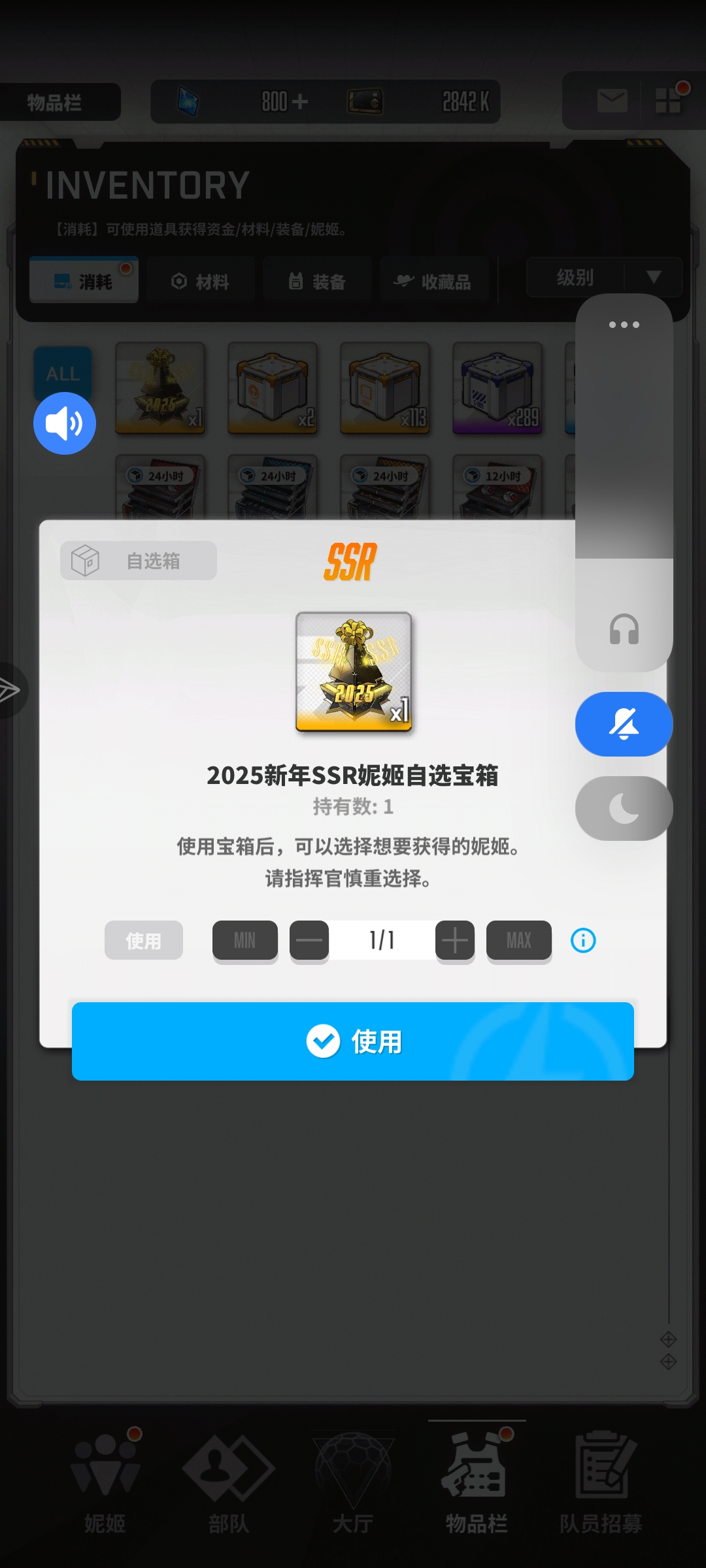Set quantity to MIN
This screenshot has height=1568, width=706.
click(x=244, y=941)
